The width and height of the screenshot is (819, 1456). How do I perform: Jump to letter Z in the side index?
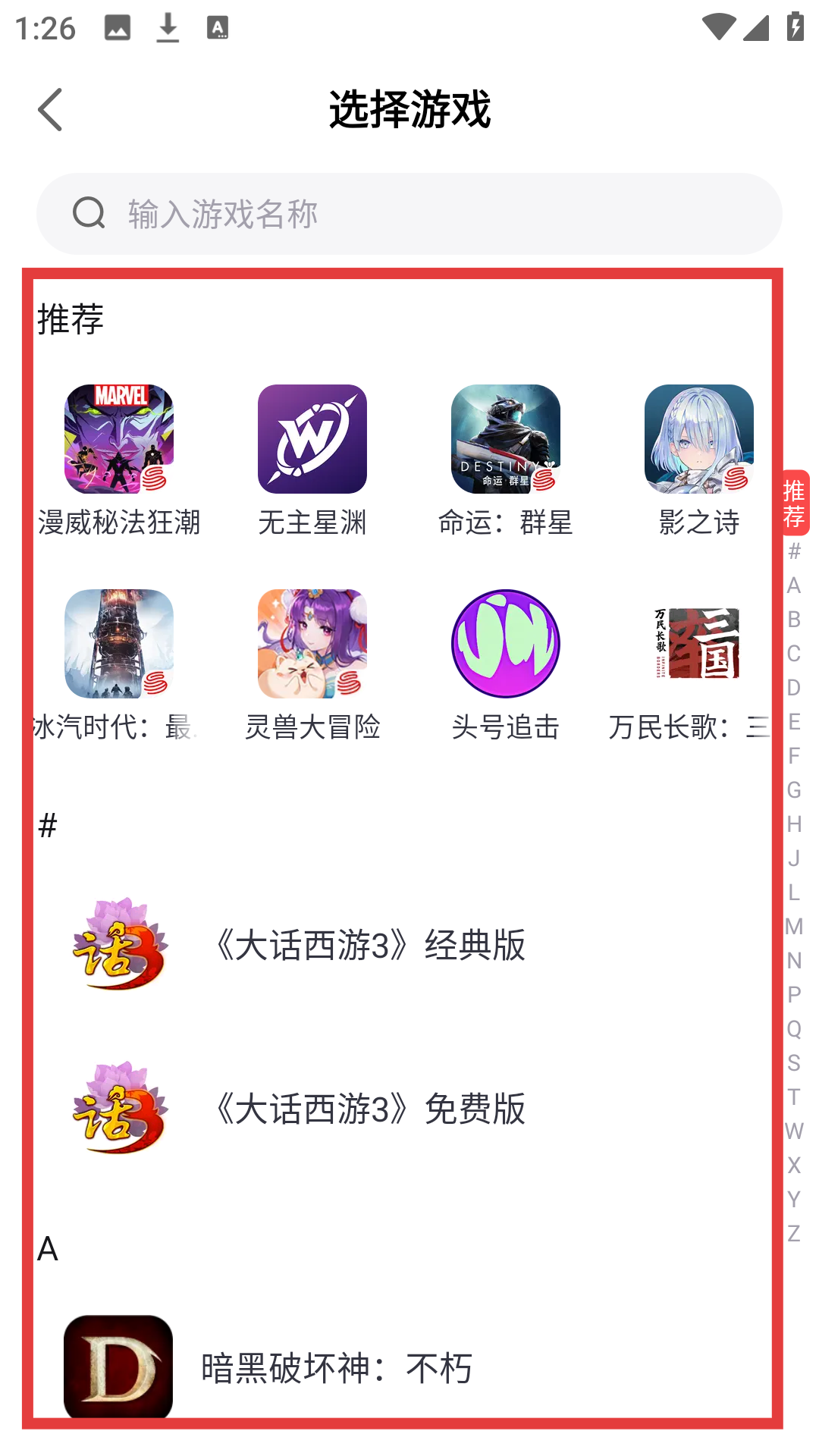point(794,1234)
